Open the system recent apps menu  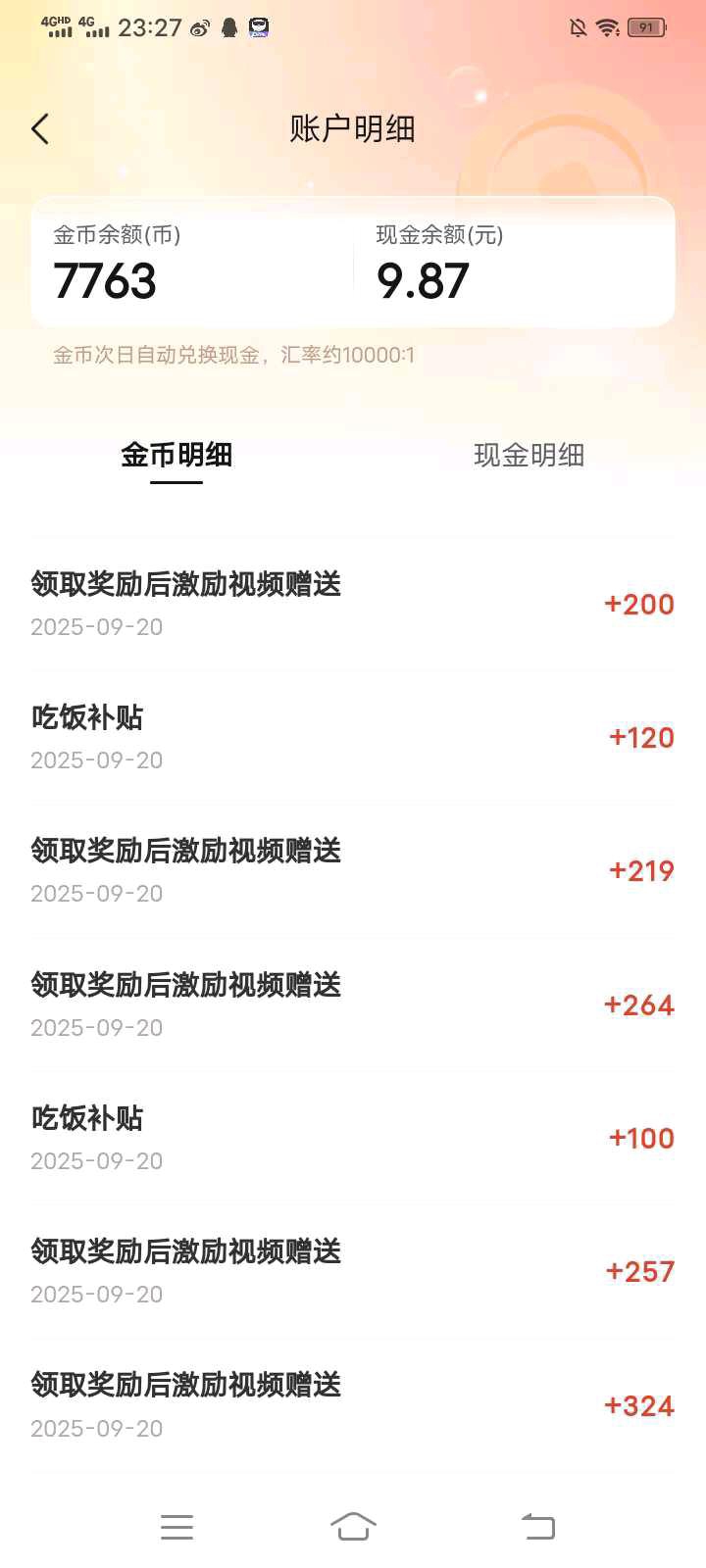(x=176, y=1526)
